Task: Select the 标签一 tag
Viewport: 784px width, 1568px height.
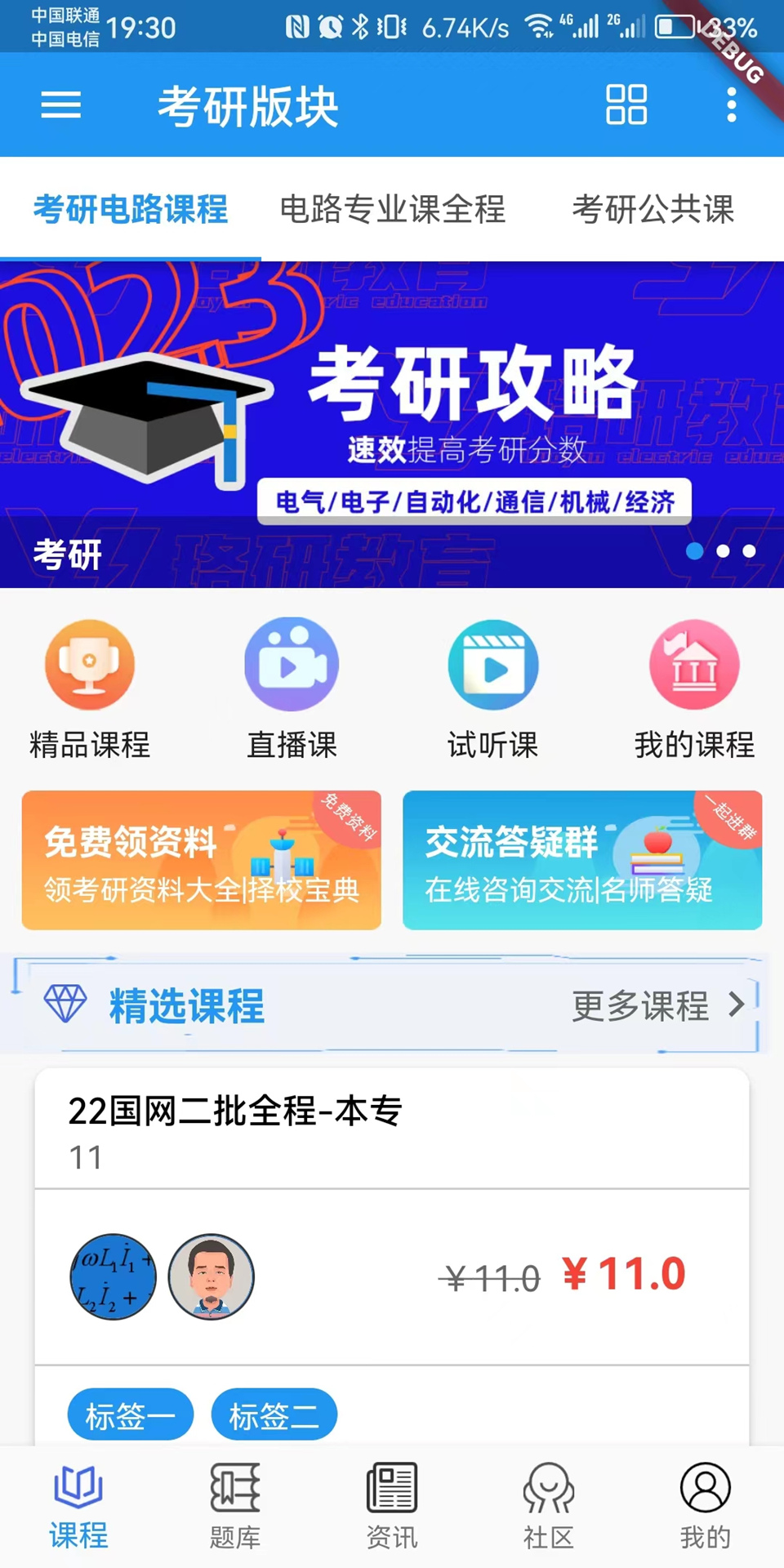Action: 130,1414
